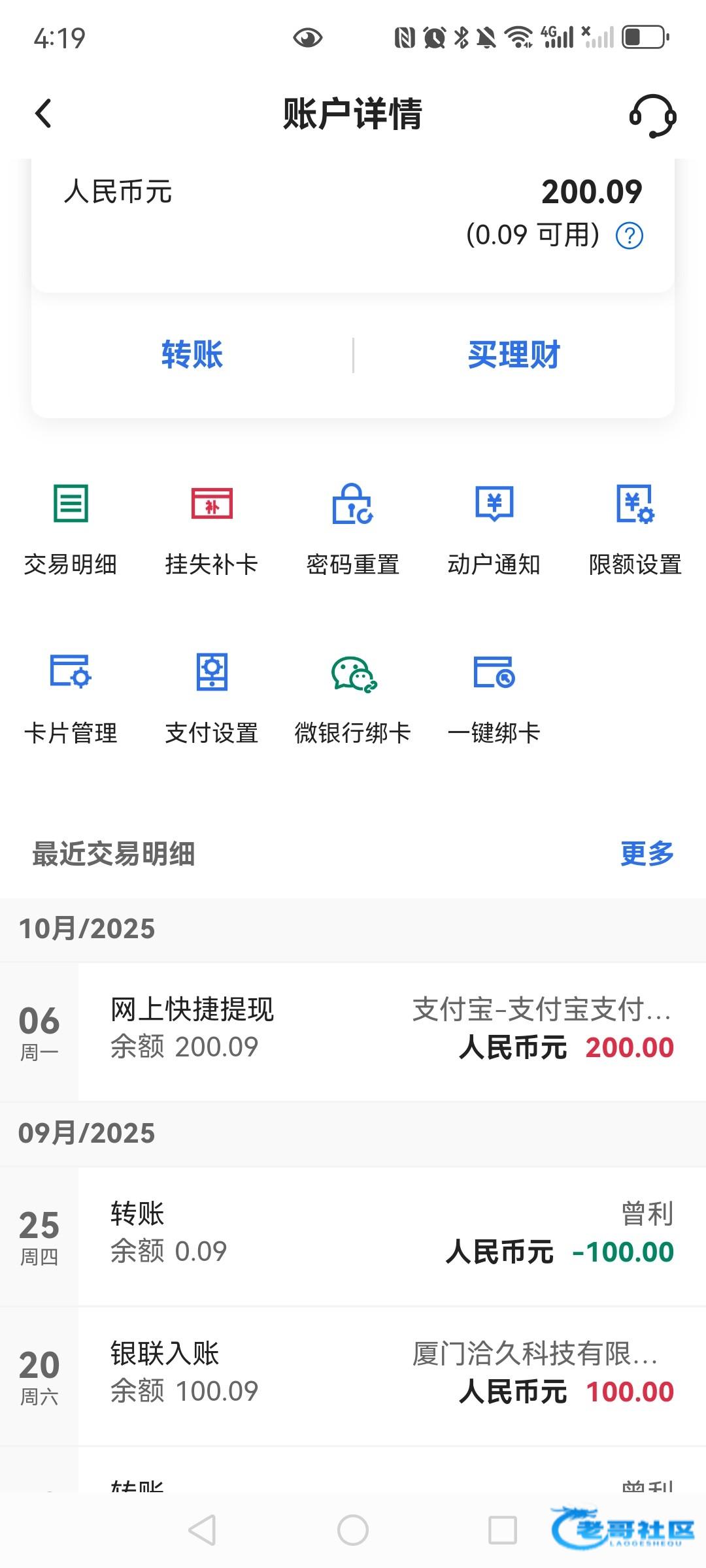The height and width of the screenshot is (1568, 706).
Task: Choose 一键绑卡 quick card binding
Action: (x=494, y=696)
